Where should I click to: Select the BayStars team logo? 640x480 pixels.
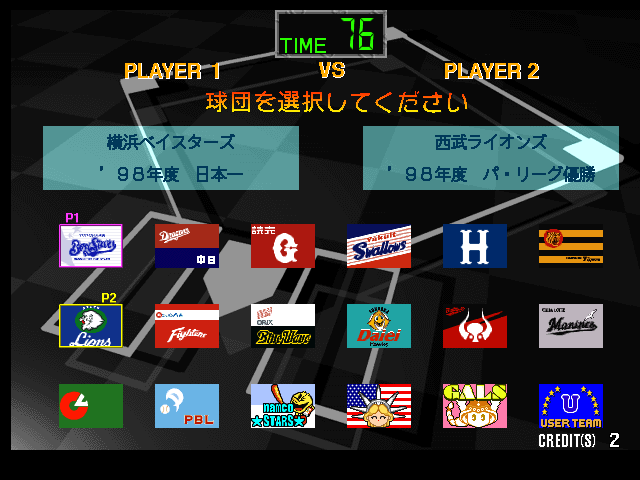coord(91,246)
